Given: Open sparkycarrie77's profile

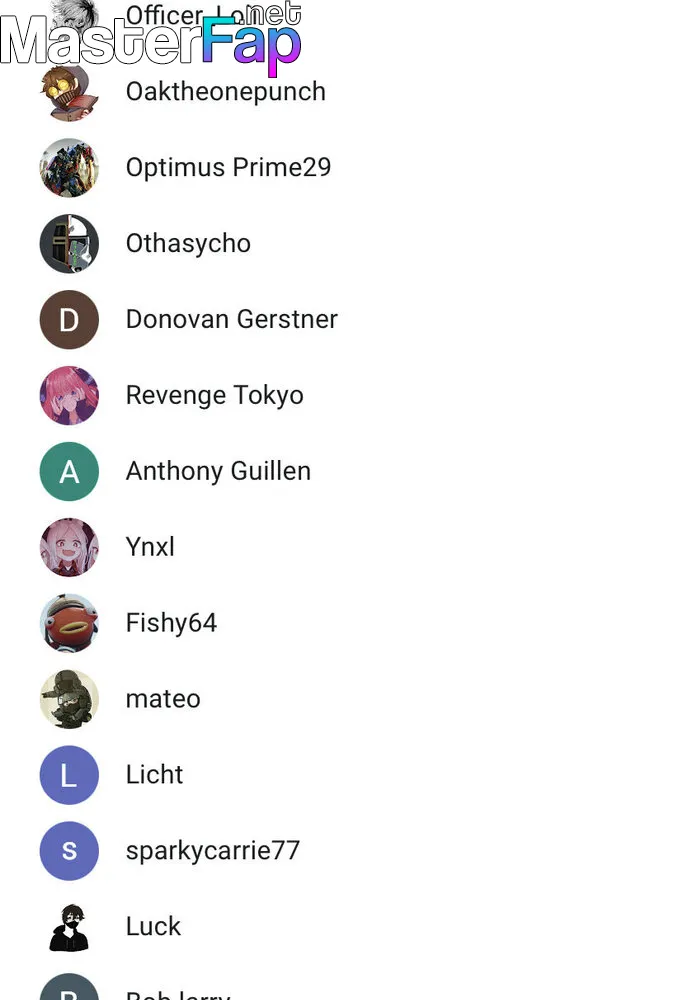Looking at the screenshot, I should [x=212, y=852].
